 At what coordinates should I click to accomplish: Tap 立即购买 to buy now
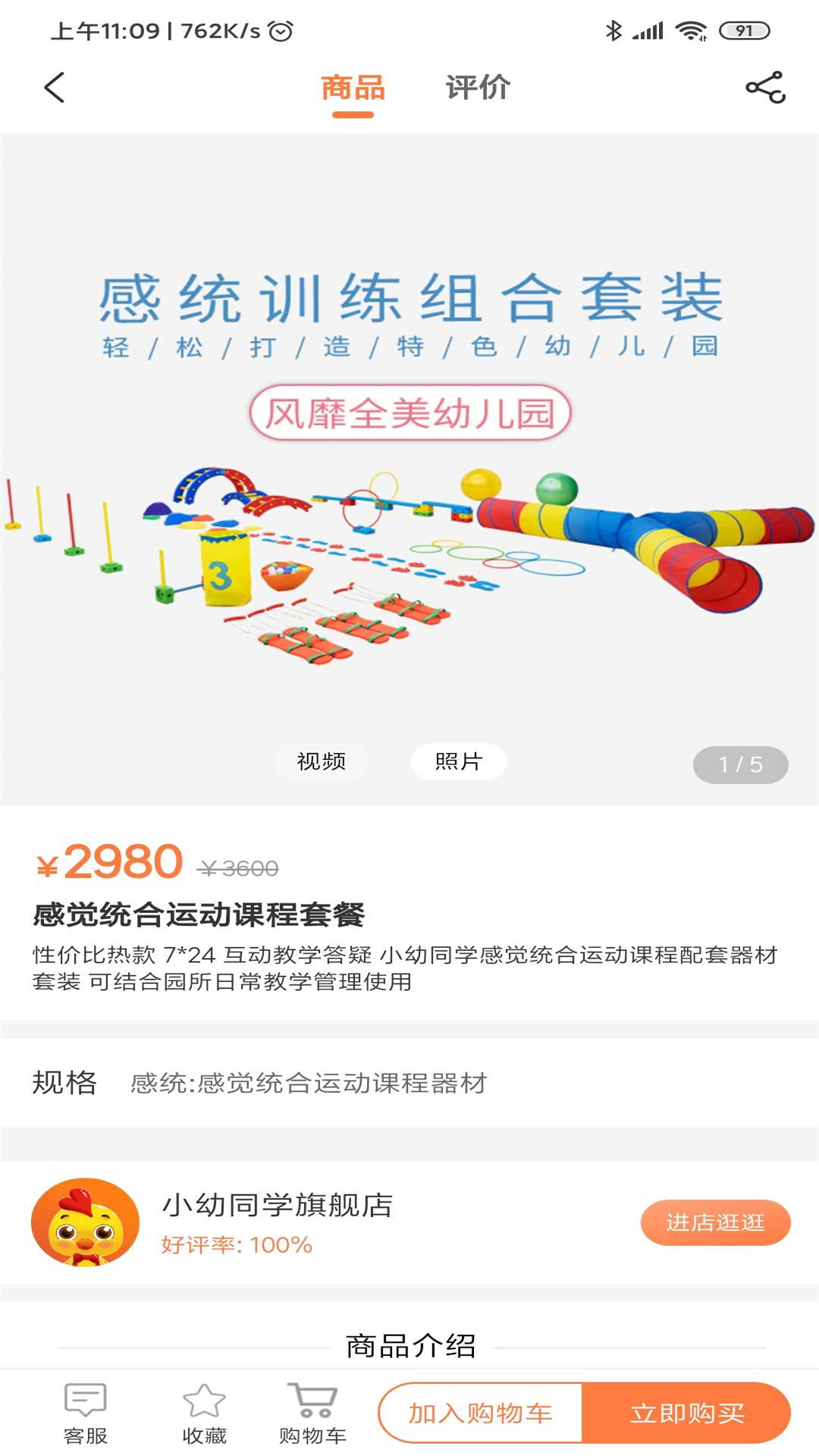(x=686, y=1413)
